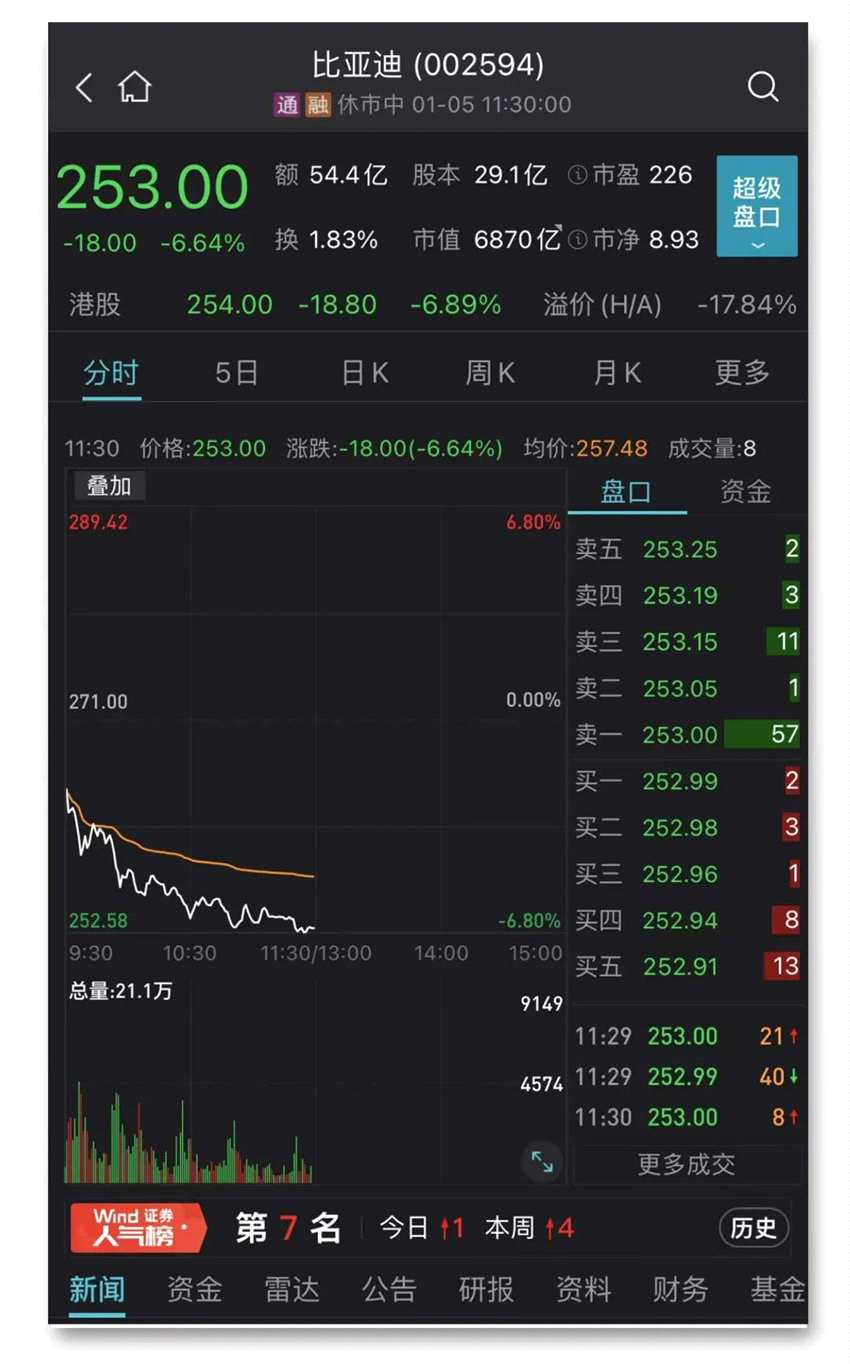
Task: Open the 雷达 tab
Action: [x=292, y=1289]
